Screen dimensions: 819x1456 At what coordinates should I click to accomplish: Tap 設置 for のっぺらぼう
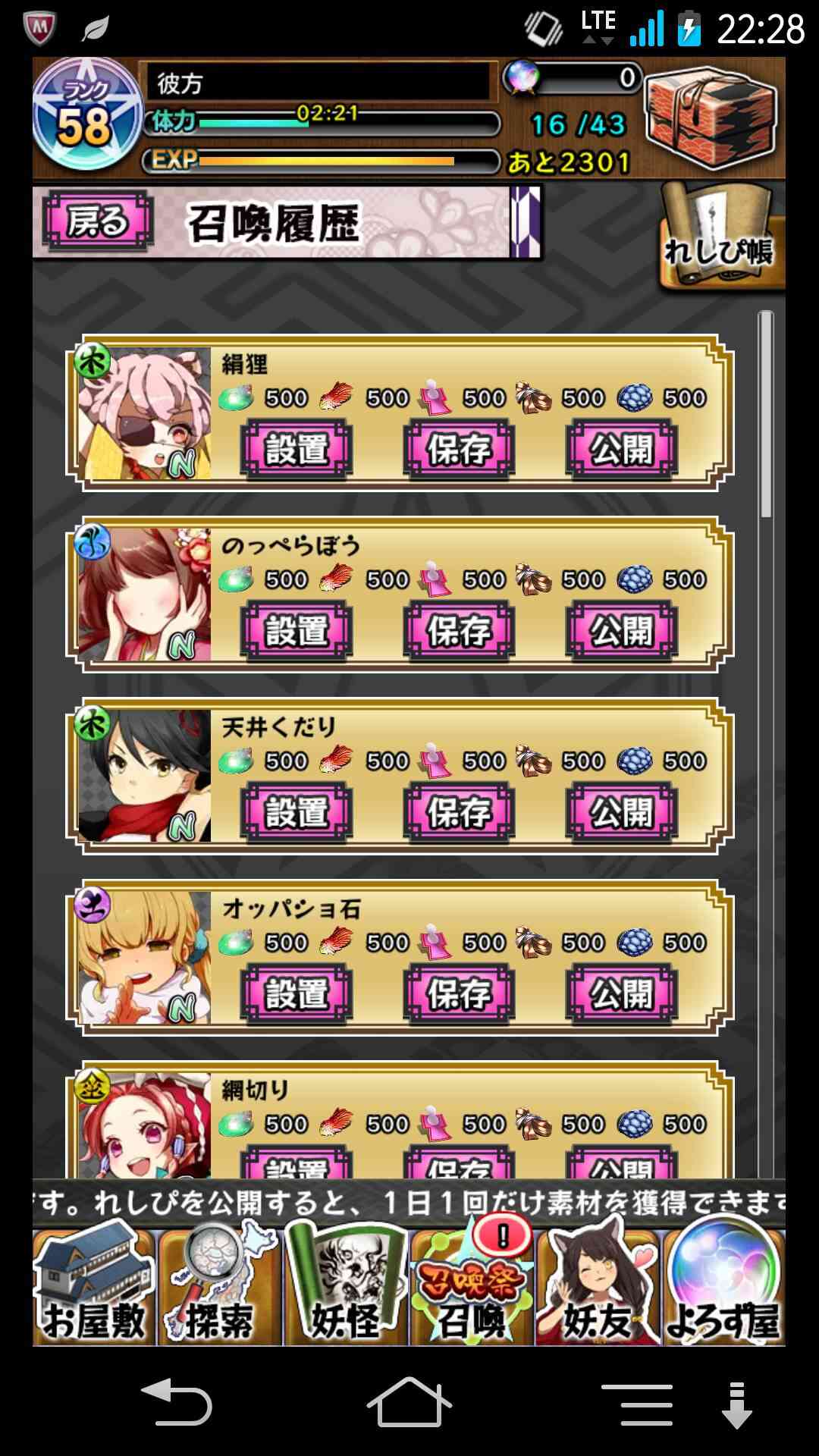pos(297,631)
